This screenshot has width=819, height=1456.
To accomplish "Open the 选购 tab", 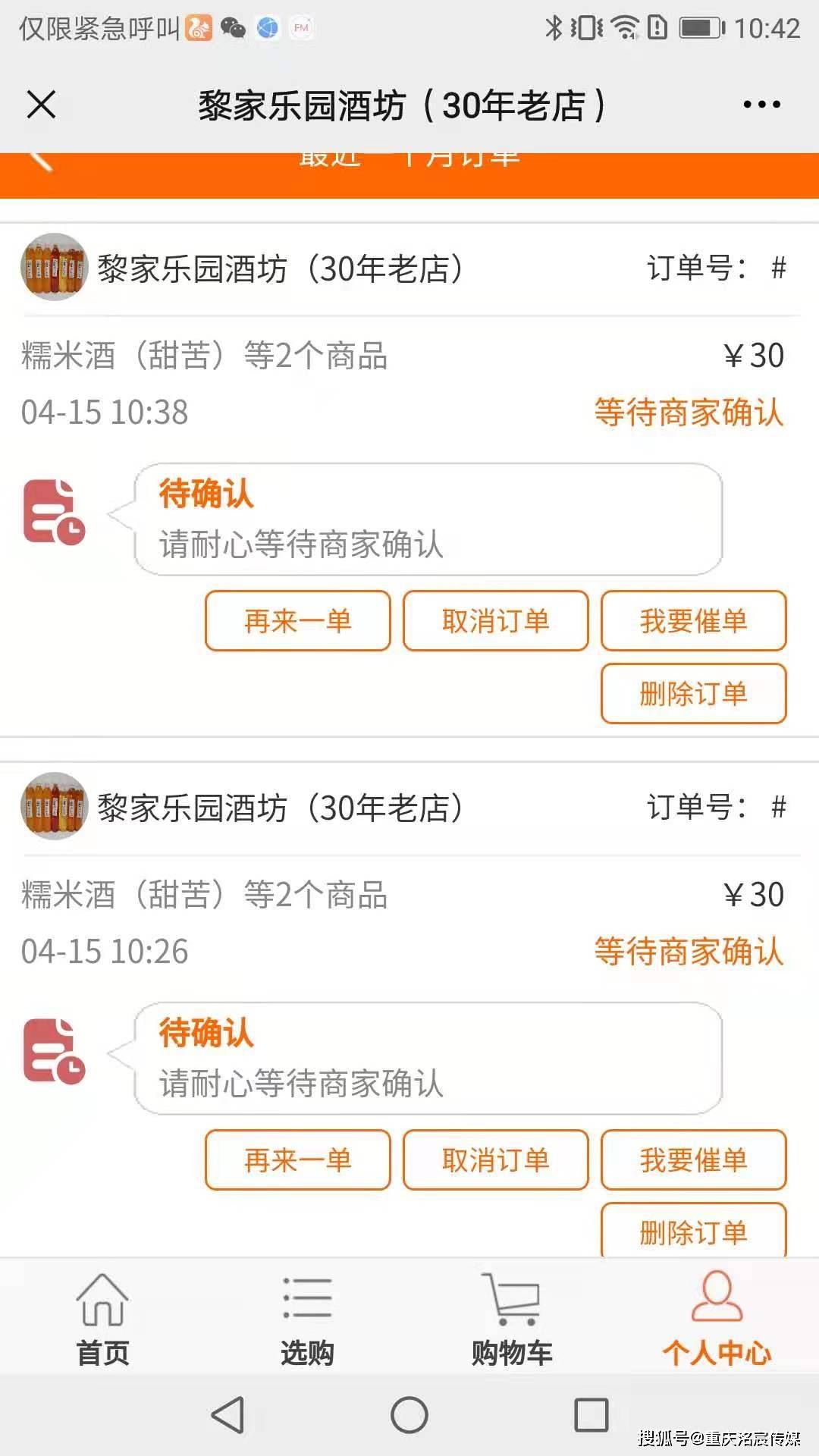I will click(x=307, y=1319).
